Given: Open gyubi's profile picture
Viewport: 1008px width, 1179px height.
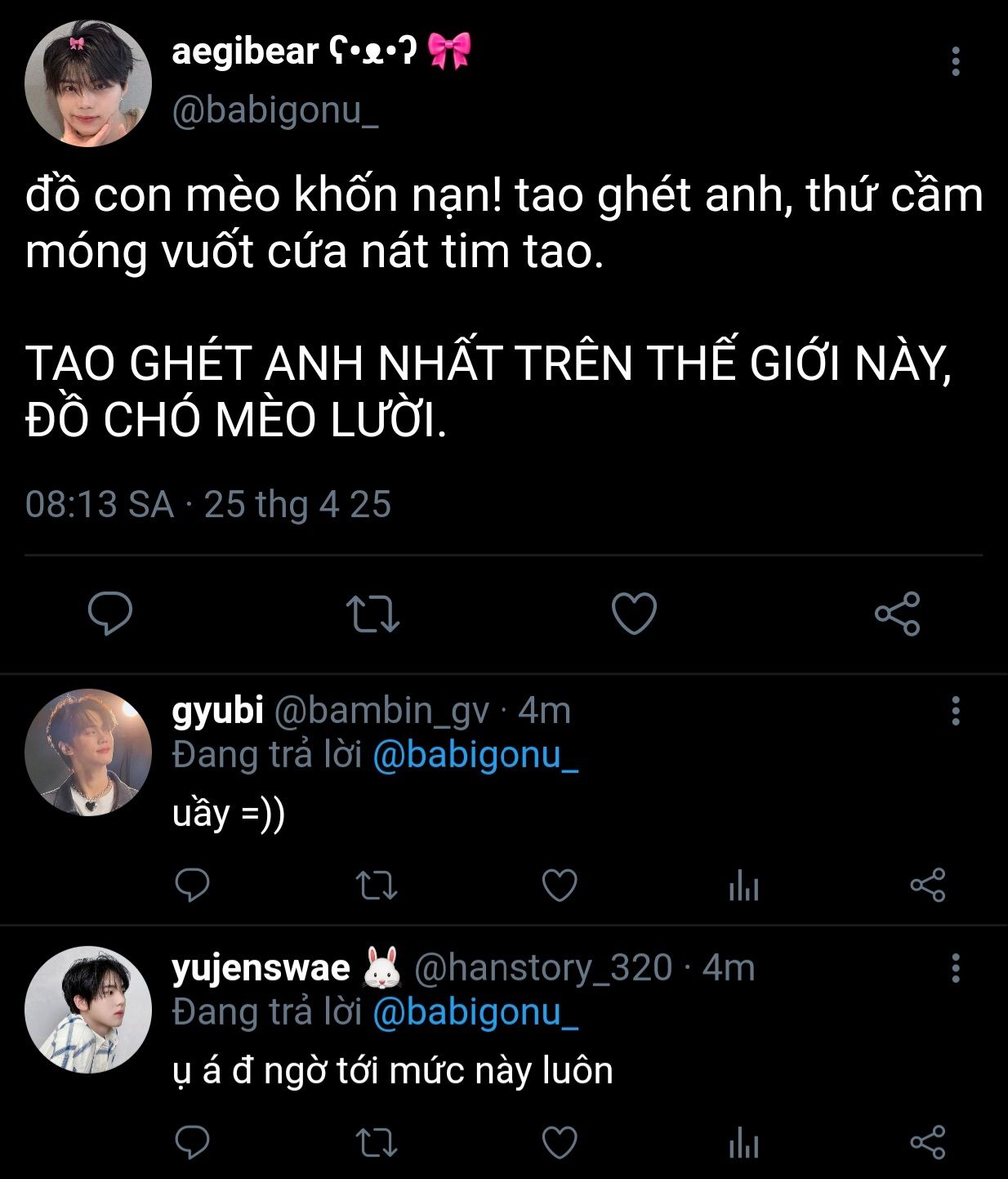Looking at the screenshot, I should tap(88, 753).
